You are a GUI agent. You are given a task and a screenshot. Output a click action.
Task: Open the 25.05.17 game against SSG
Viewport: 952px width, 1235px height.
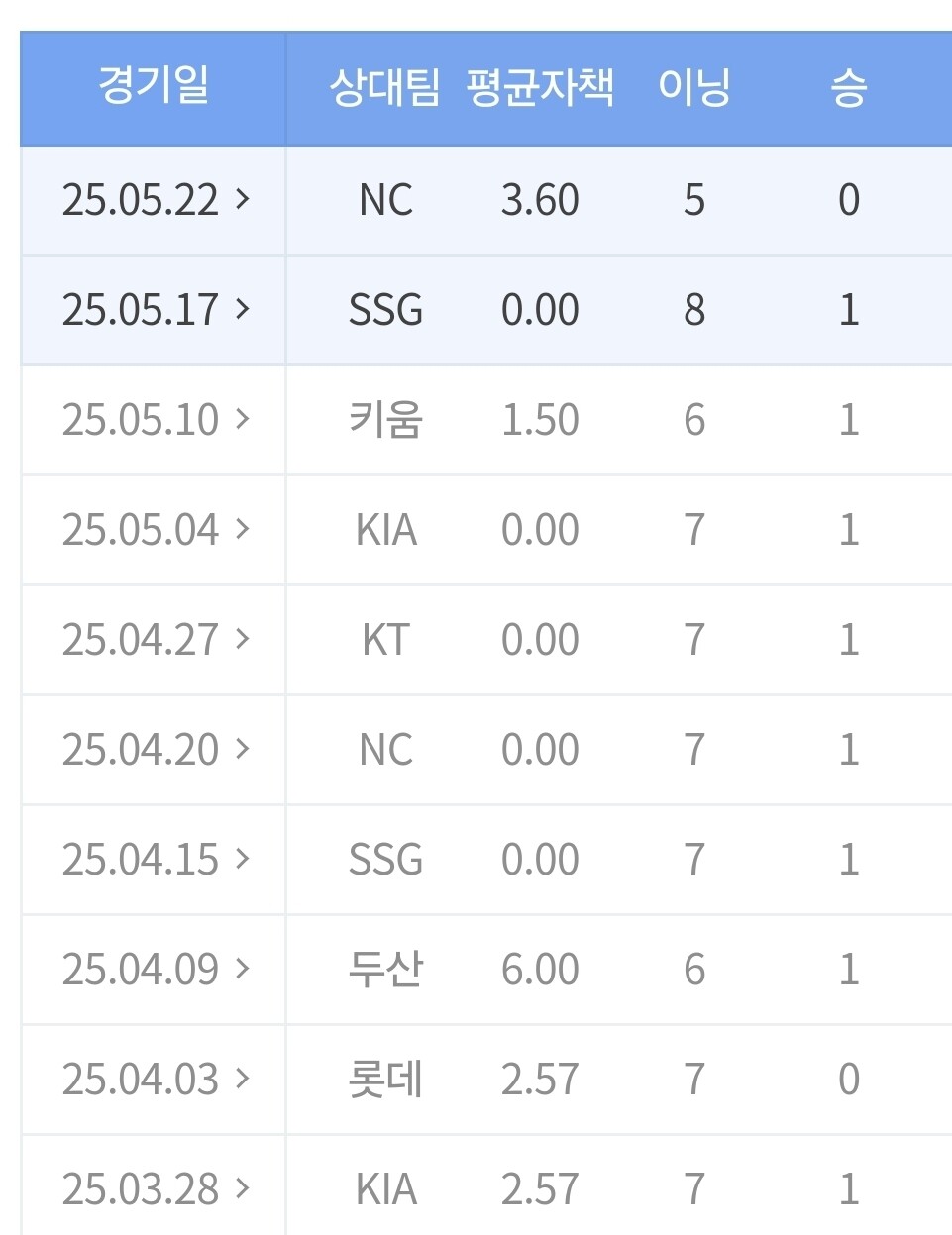click(x=155, y=310)
